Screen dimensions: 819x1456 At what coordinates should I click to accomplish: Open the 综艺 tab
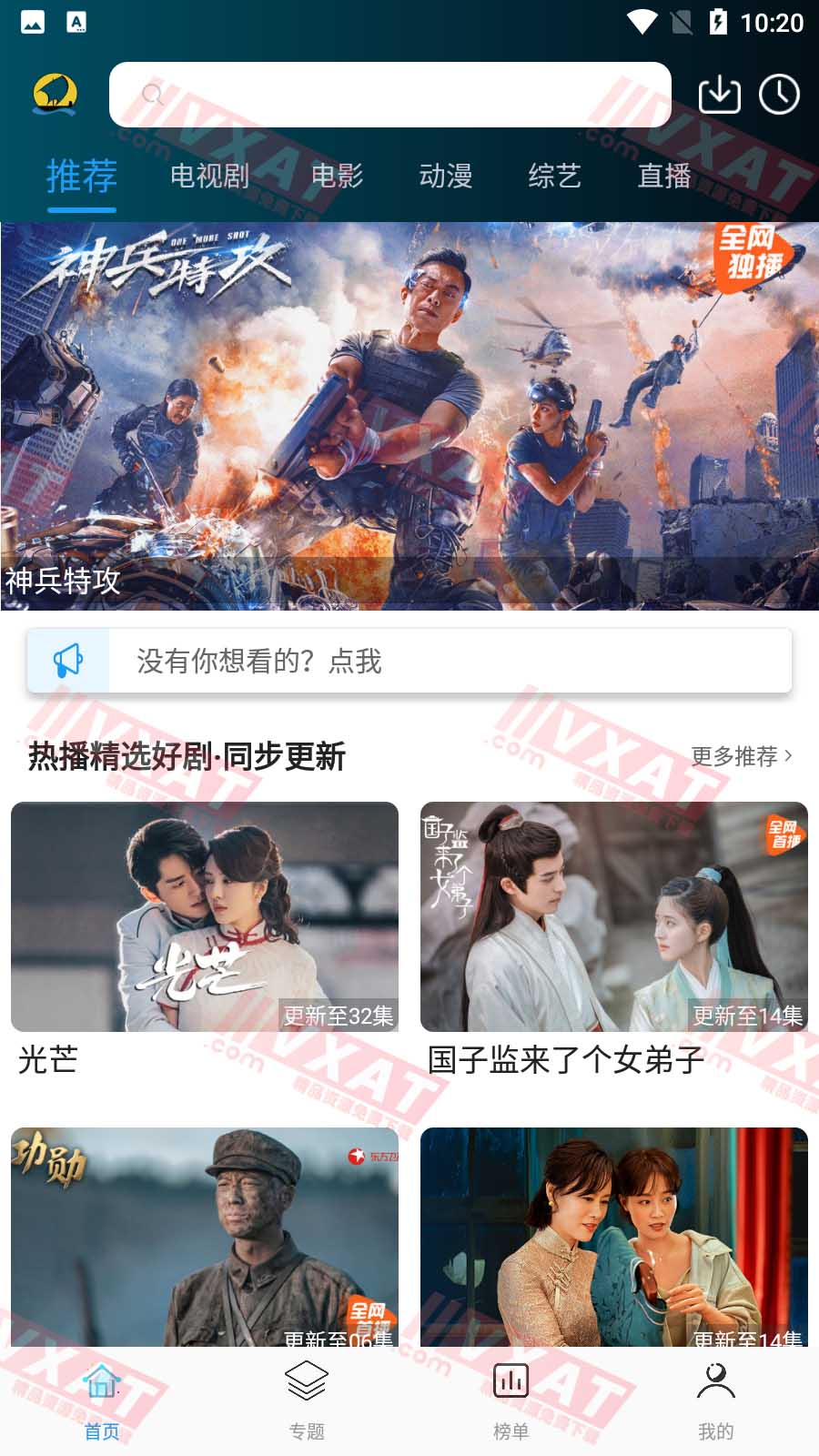[557, 177]
